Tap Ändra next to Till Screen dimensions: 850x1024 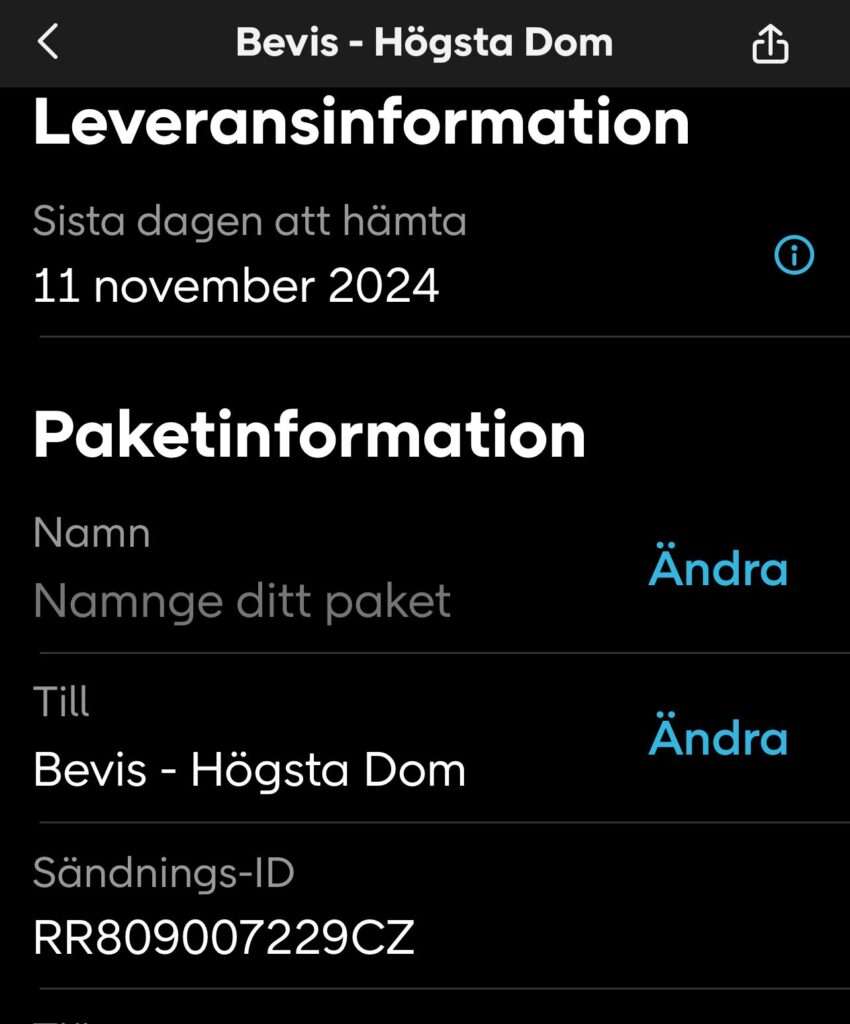coord(718,737)
